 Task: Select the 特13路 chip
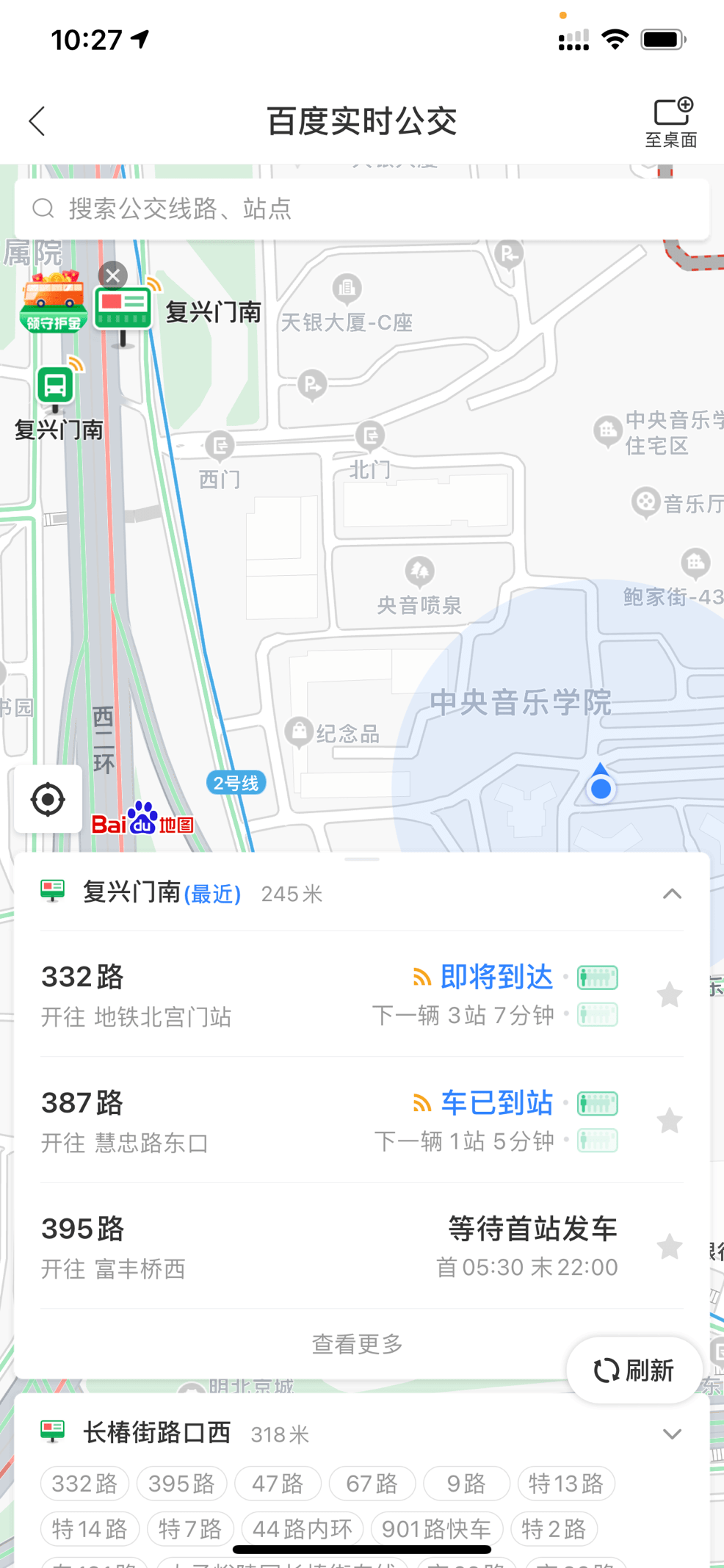coord(566,1484)
